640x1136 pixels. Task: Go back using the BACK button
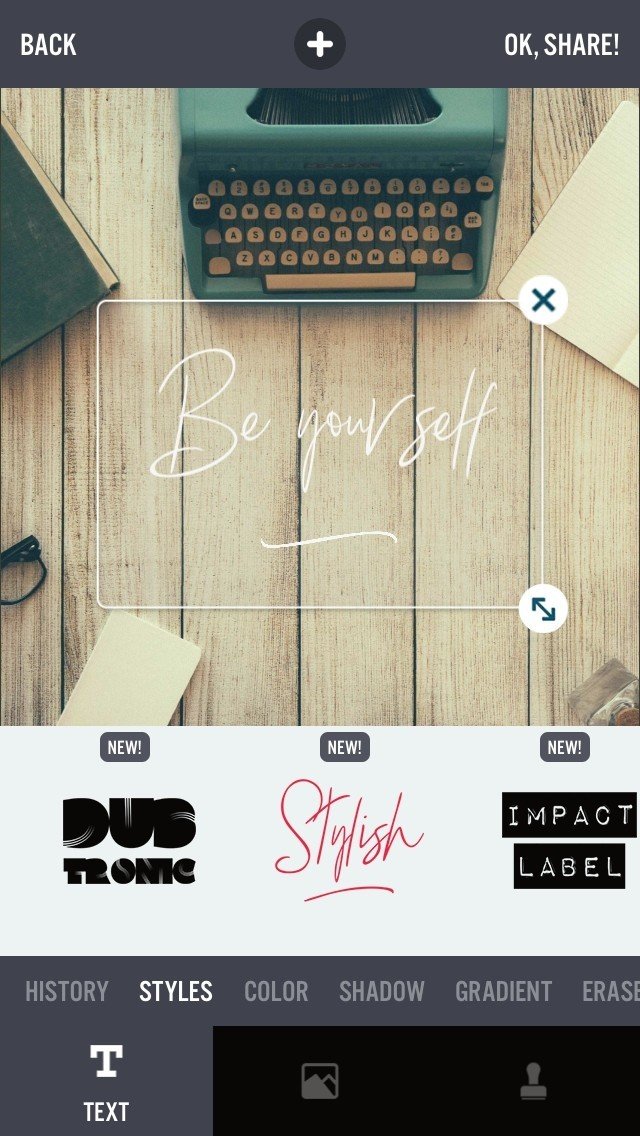click(x=48, y=45)
